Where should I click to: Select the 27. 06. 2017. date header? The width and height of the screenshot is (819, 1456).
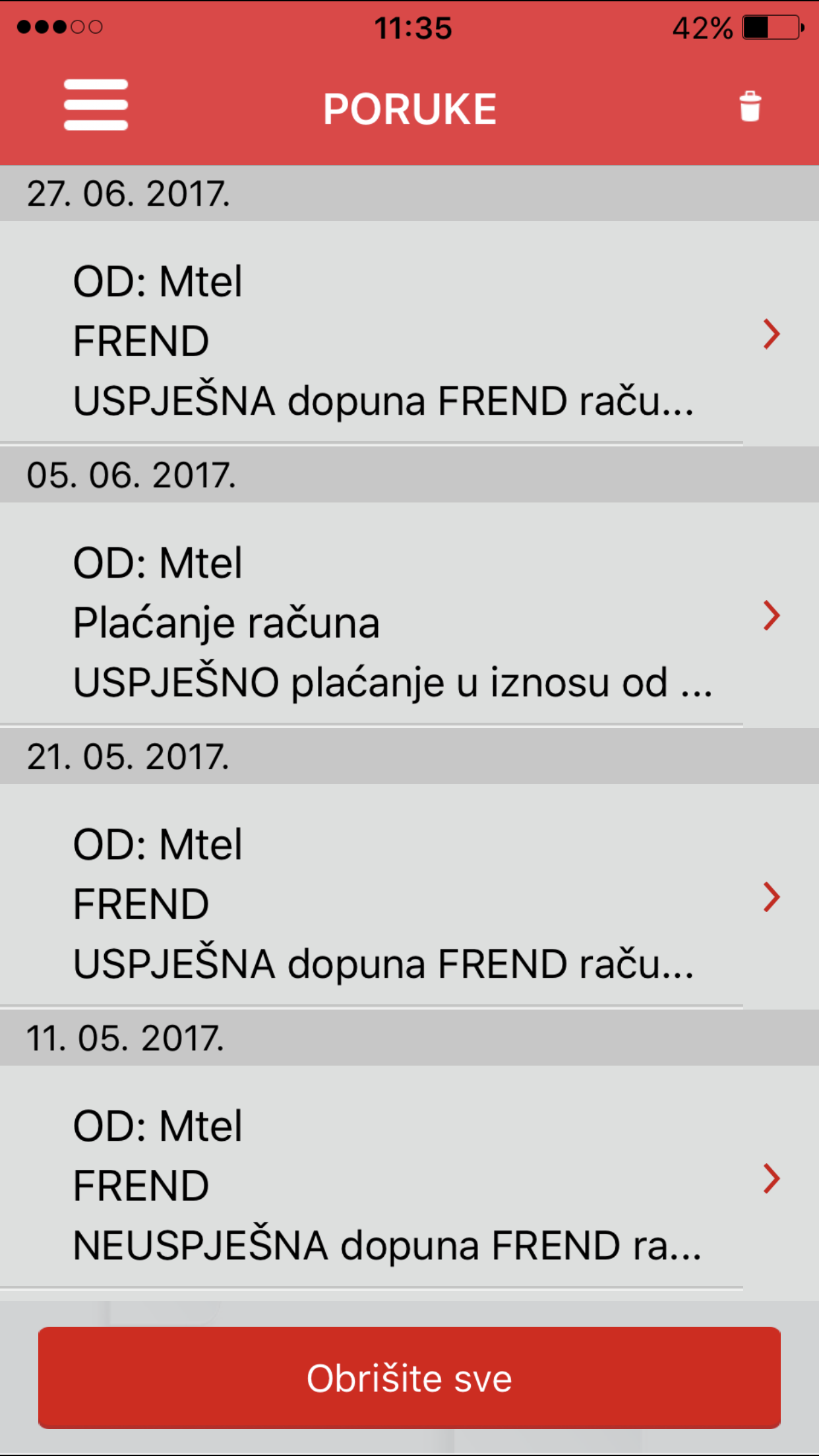pos(129,191)
